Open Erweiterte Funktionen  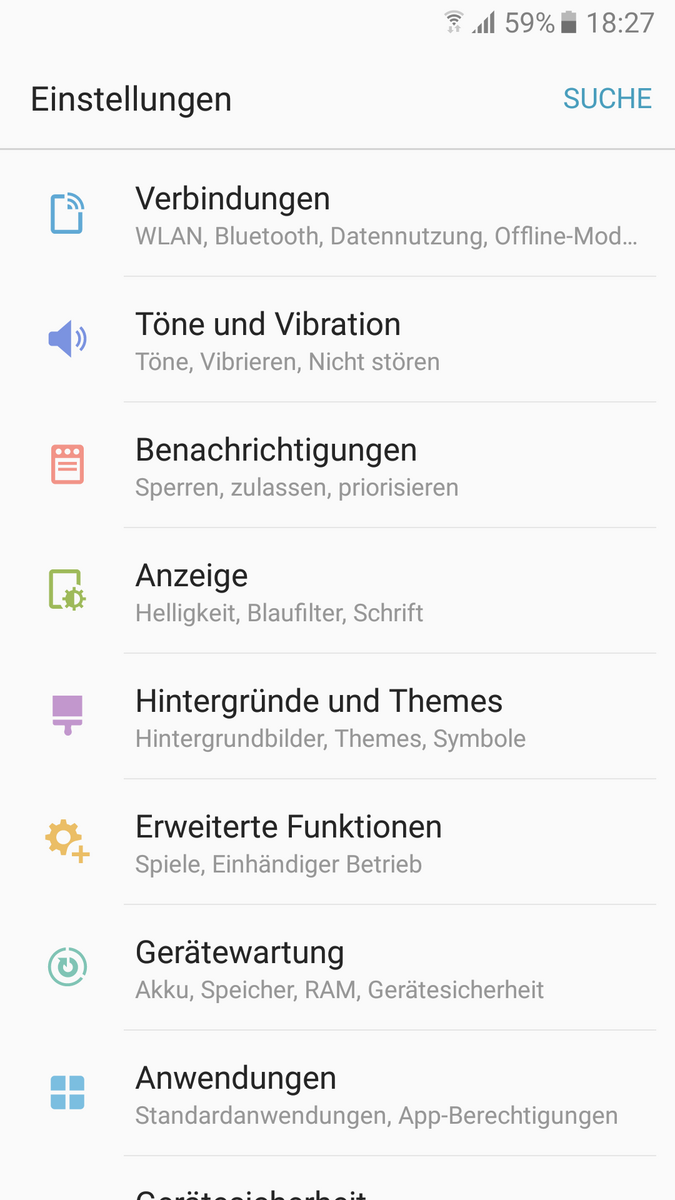tap(337, 843)
